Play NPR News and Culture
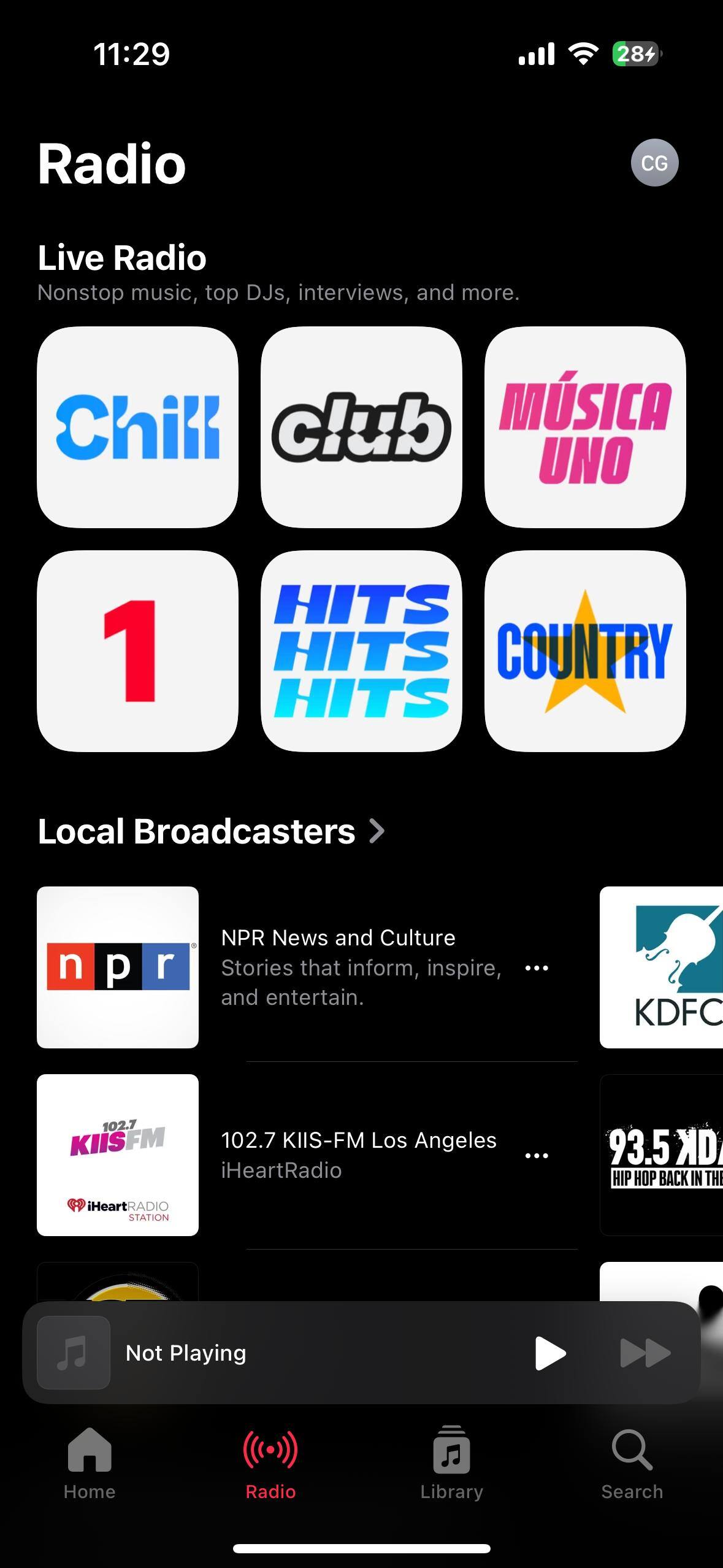723x1568 pixels. (118, 967)
